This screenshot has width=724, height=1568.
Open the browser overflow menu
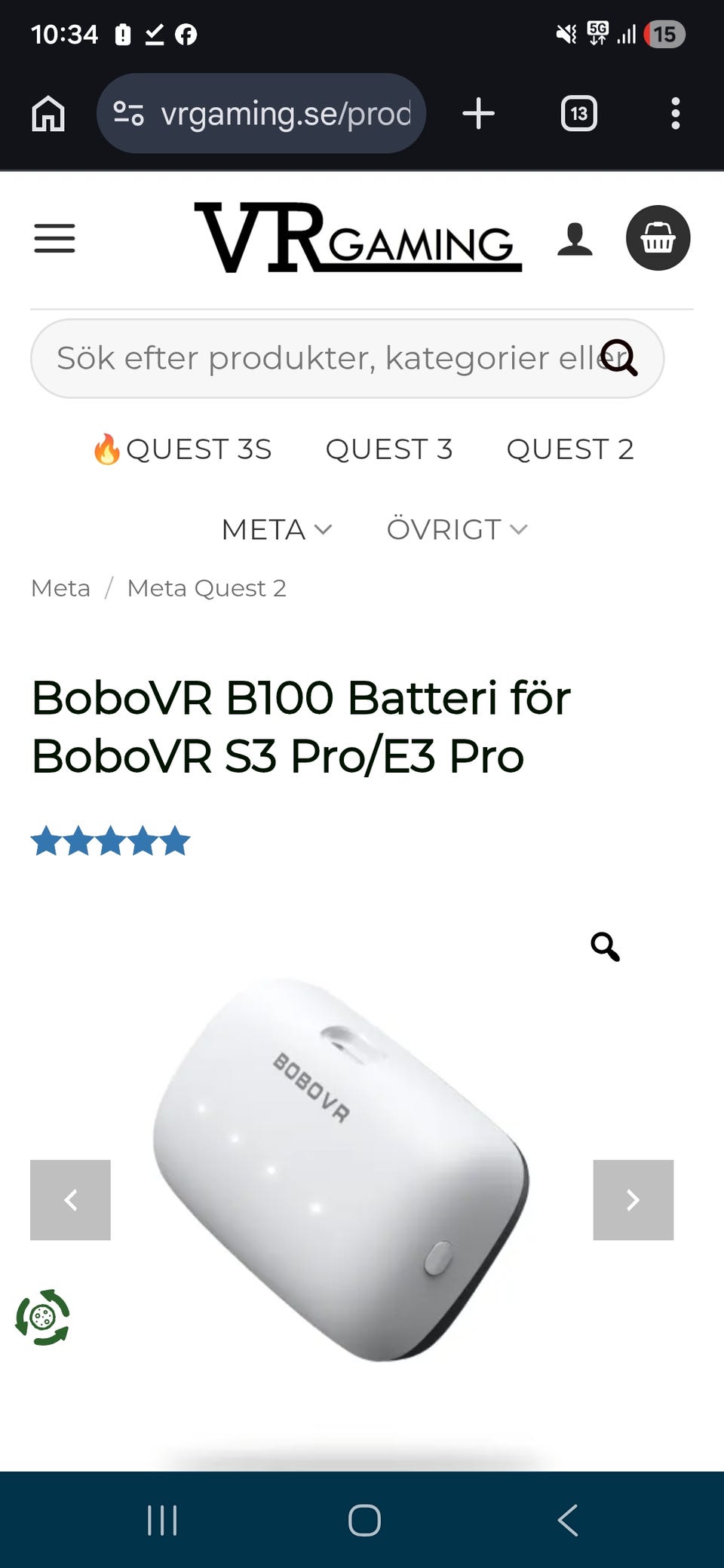[x=675, y=114]
